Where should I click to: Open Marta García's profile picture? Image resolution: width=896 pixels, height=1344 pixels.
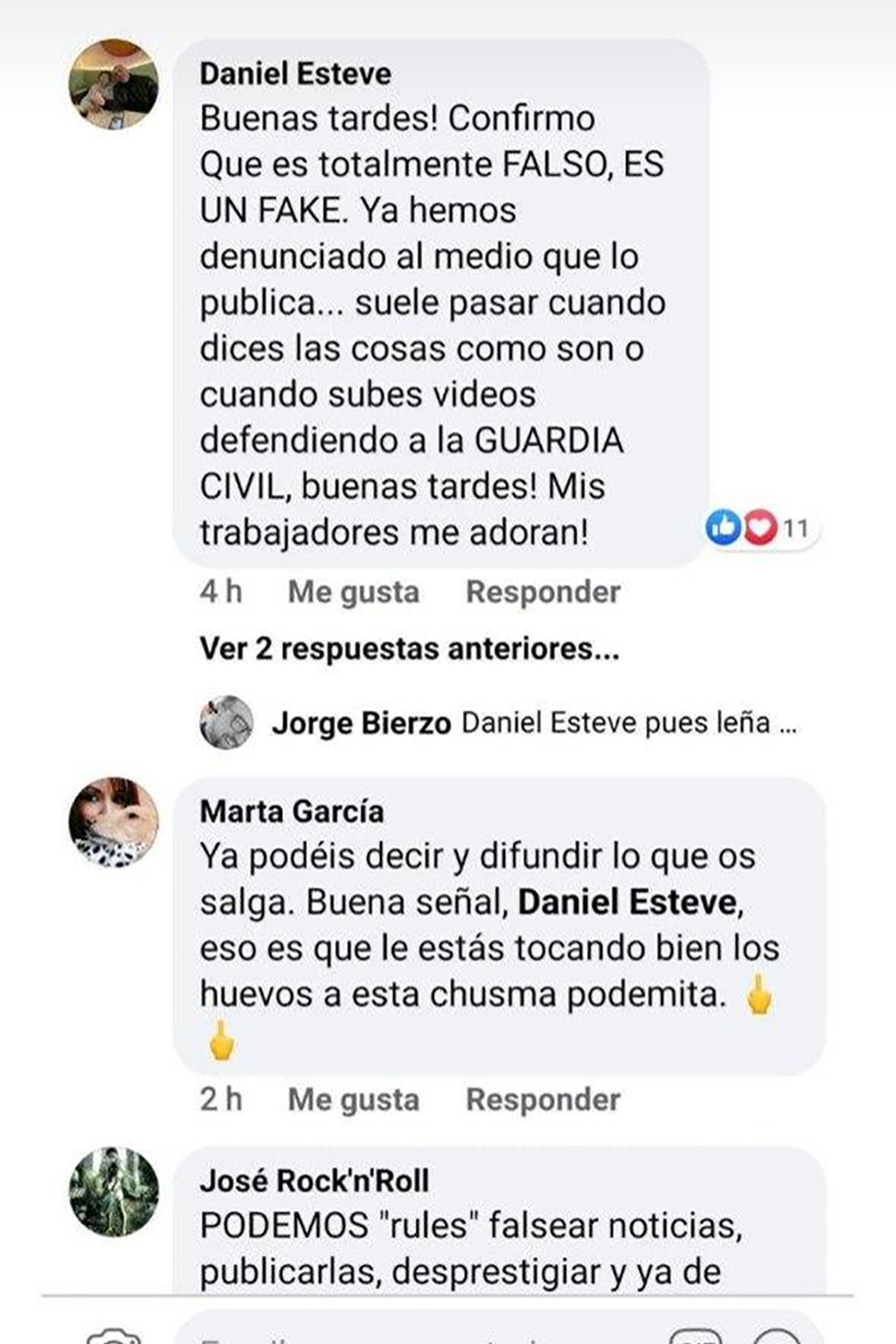(114, 822)
